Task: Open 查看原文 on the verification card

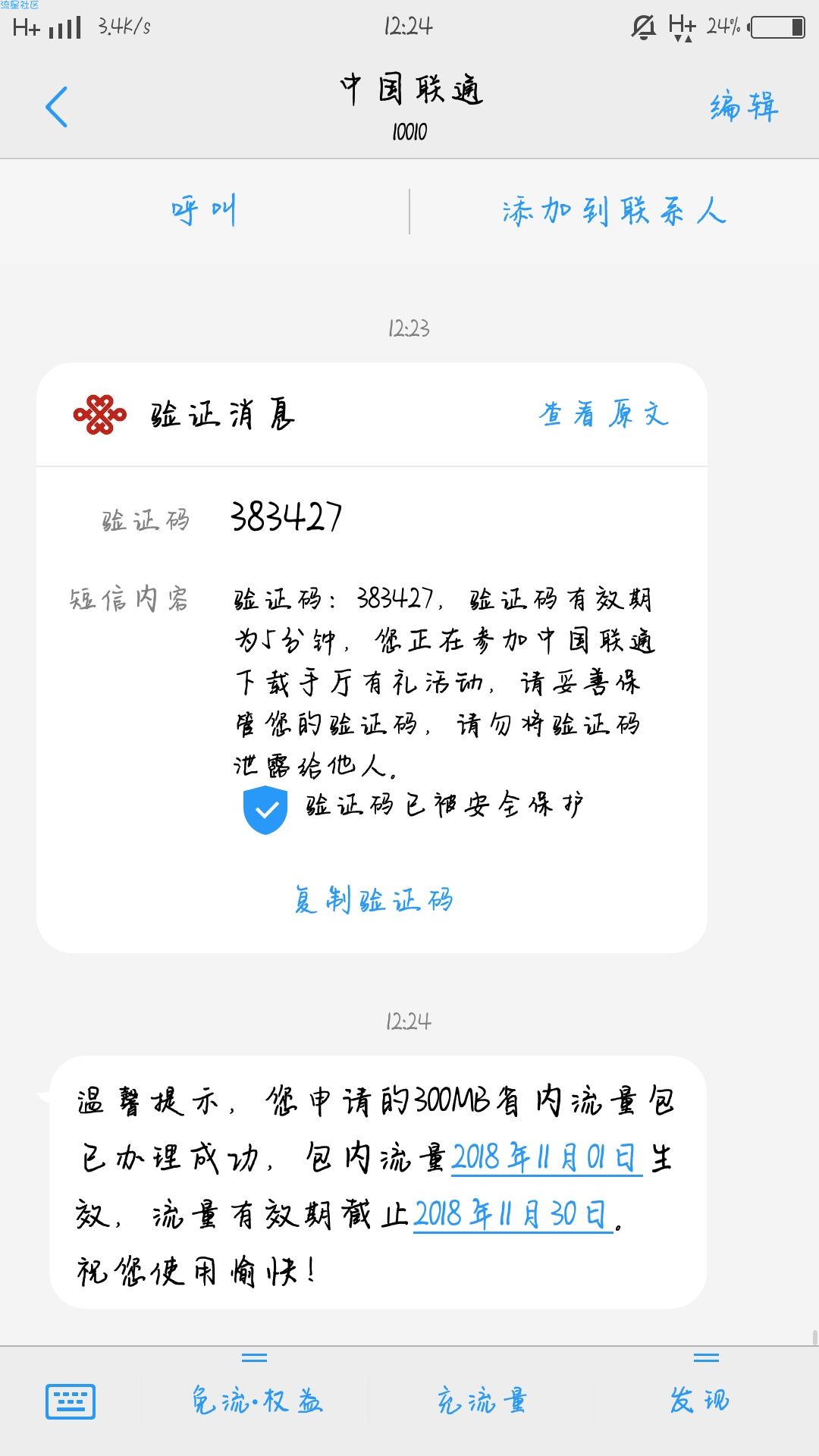Action: coord(604,414)
